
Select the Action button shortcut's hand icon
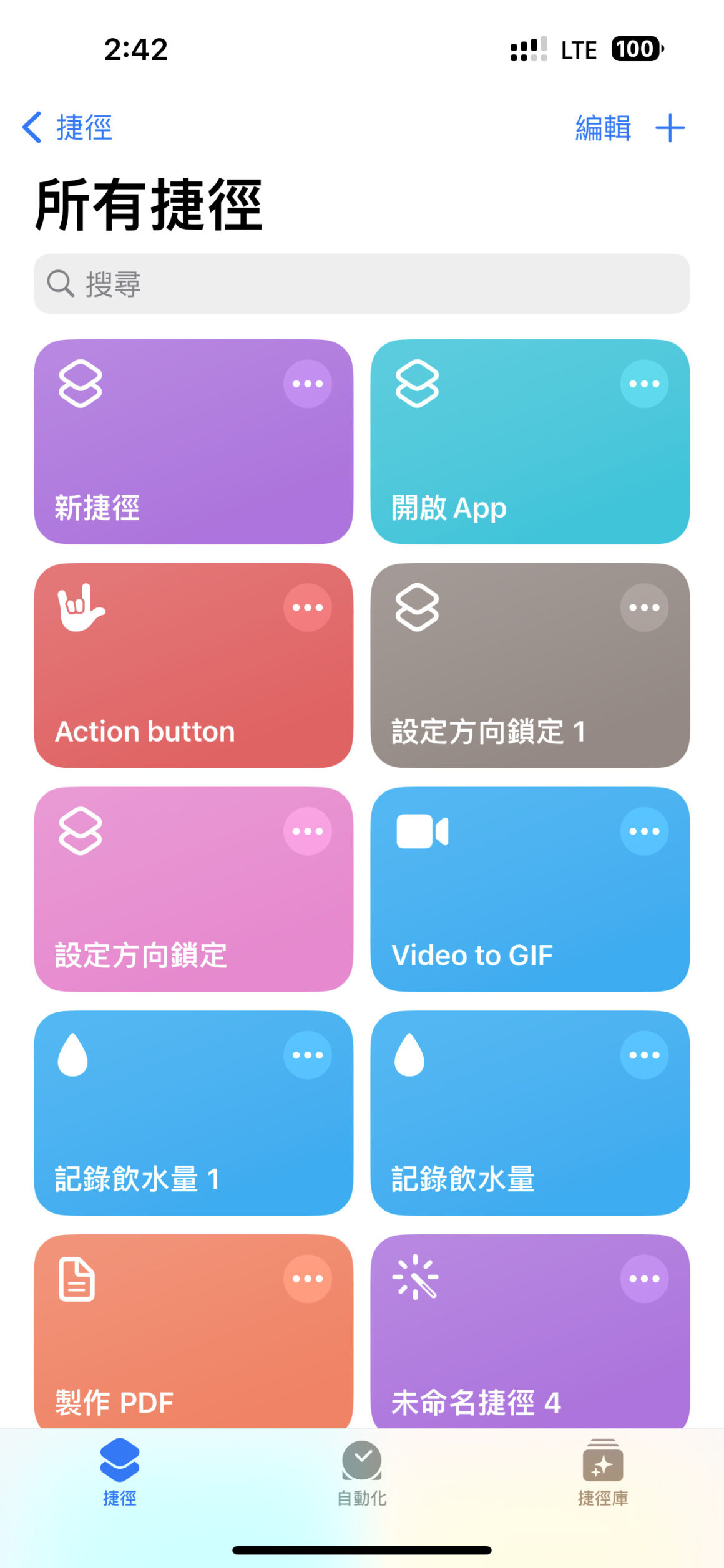pos(78,608)
